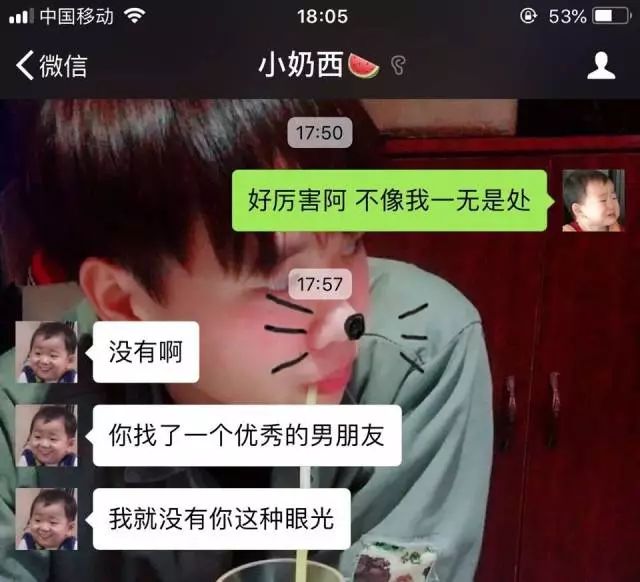Image resolution: width=640 pixels, height=582 pixels.
Task: Open avatar beside 你找了一个优秀的男朋友 message
Action: [47, 435]
